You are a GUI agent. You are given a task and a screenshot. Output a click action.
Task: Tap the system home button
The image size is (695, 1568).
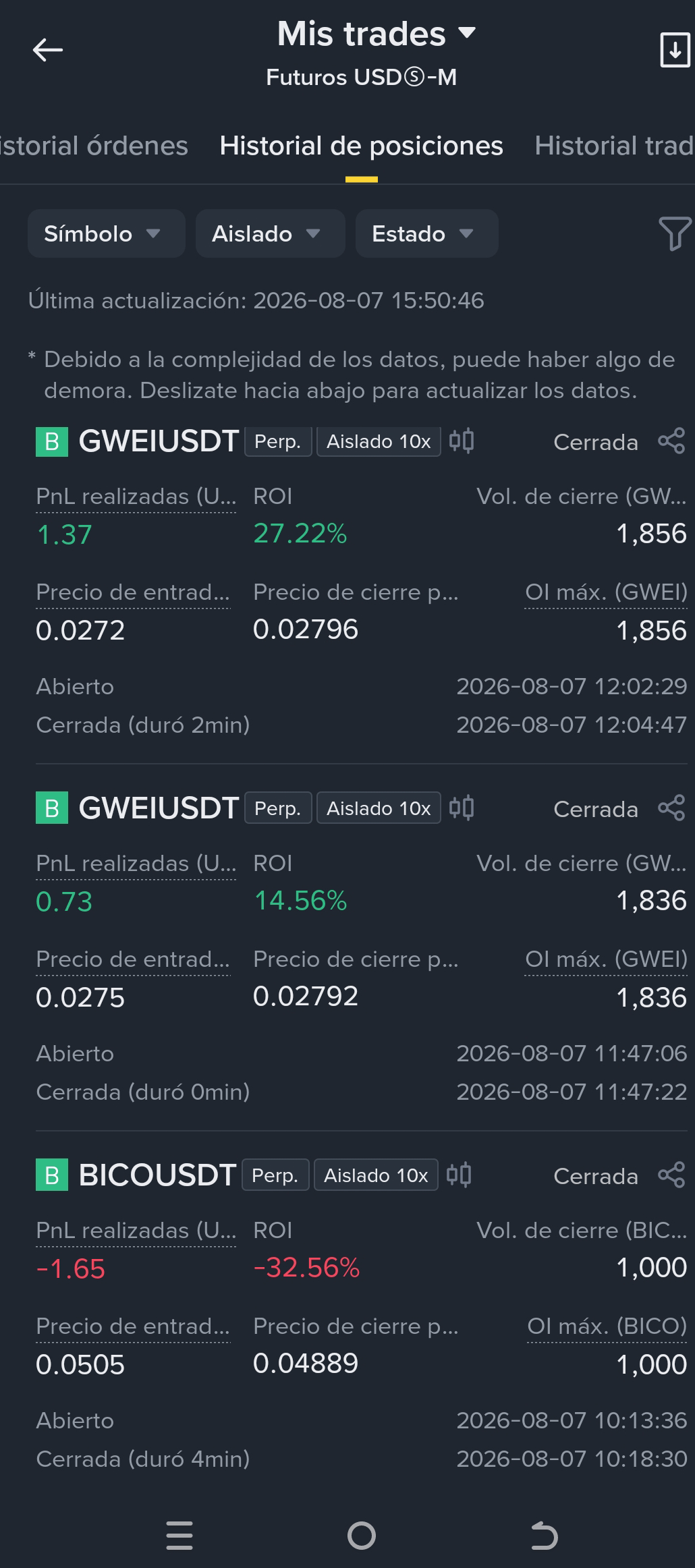[362, 1536]
